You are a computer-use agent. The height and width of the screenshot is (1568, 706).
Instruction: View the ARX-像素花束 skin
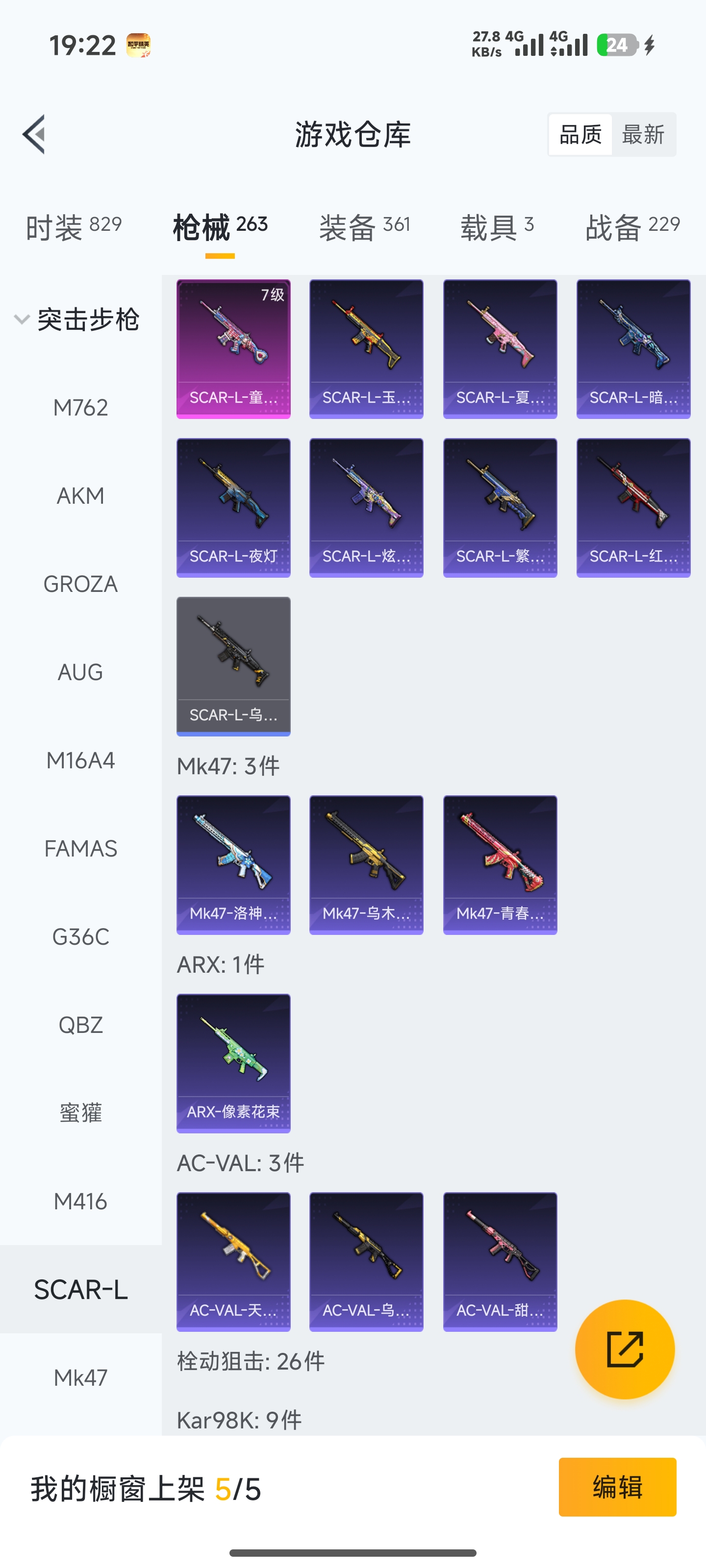point(233,1063)
